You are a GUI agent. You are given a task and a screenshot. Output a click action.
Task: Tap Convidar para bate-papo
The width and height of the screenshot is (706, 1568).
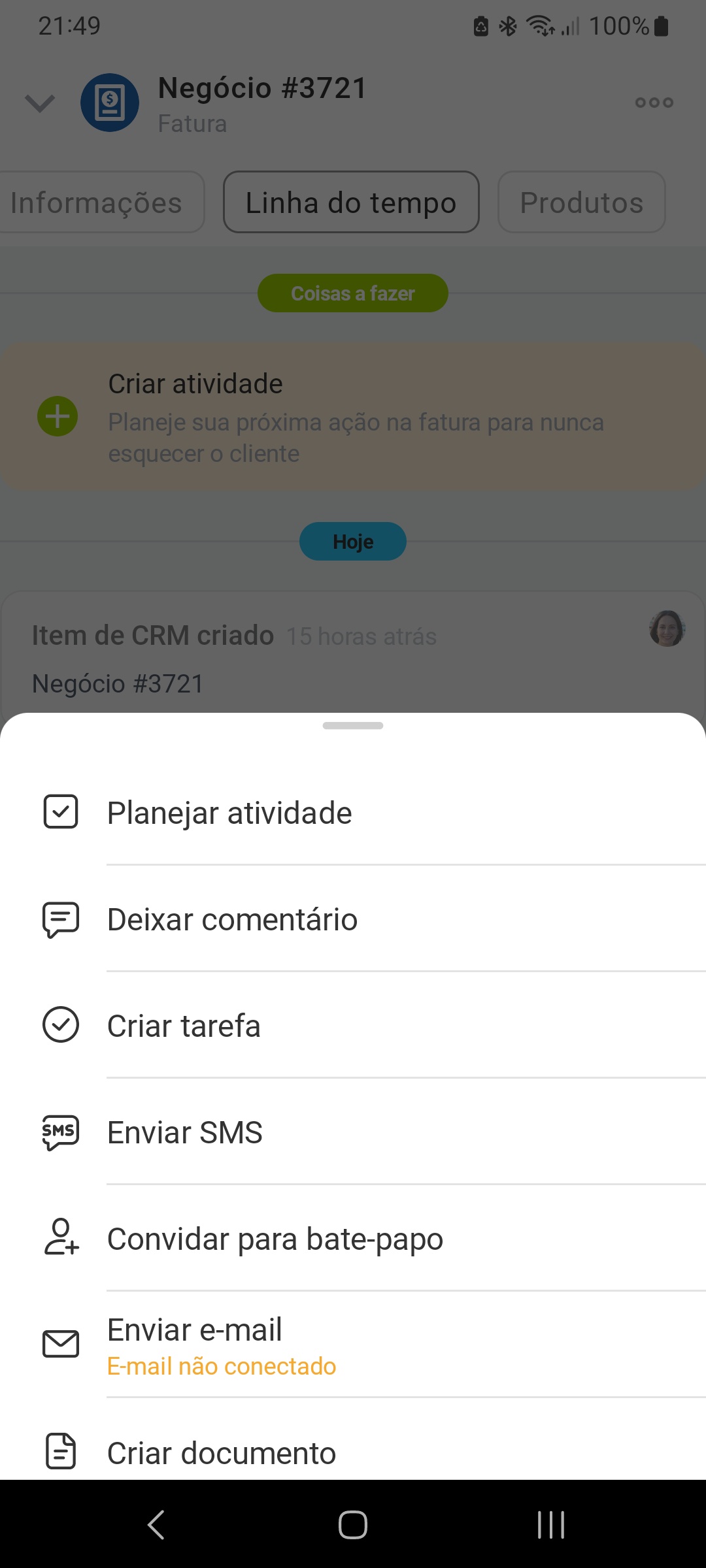click(x=275, y=1239)
